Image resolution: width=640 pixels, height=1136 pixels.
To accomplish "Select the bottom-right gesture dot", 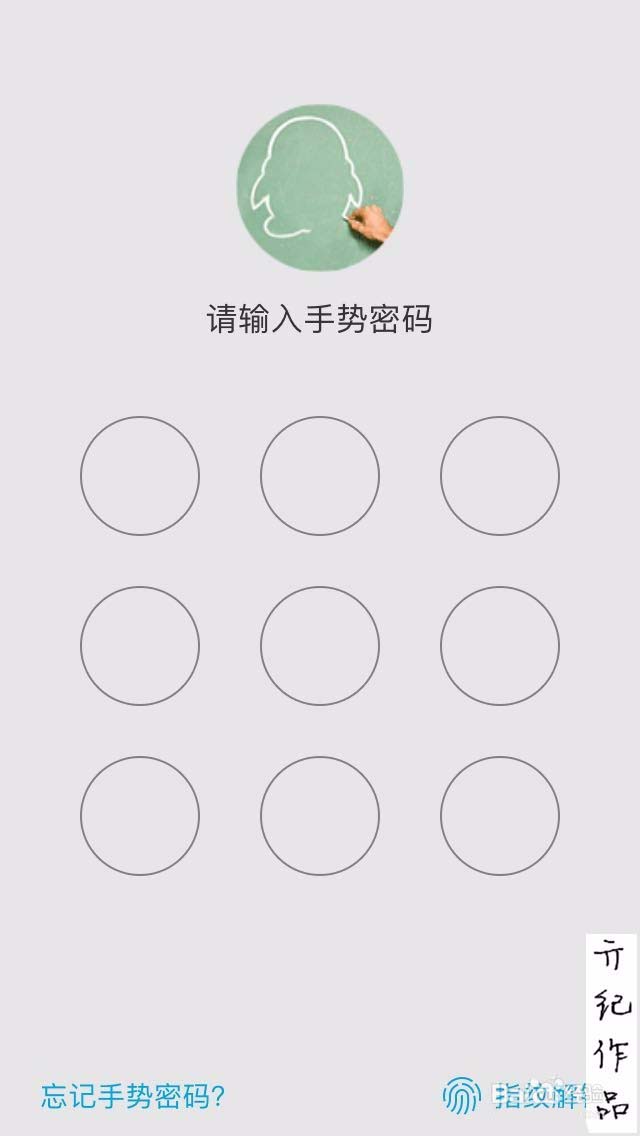I will [500, 816].
